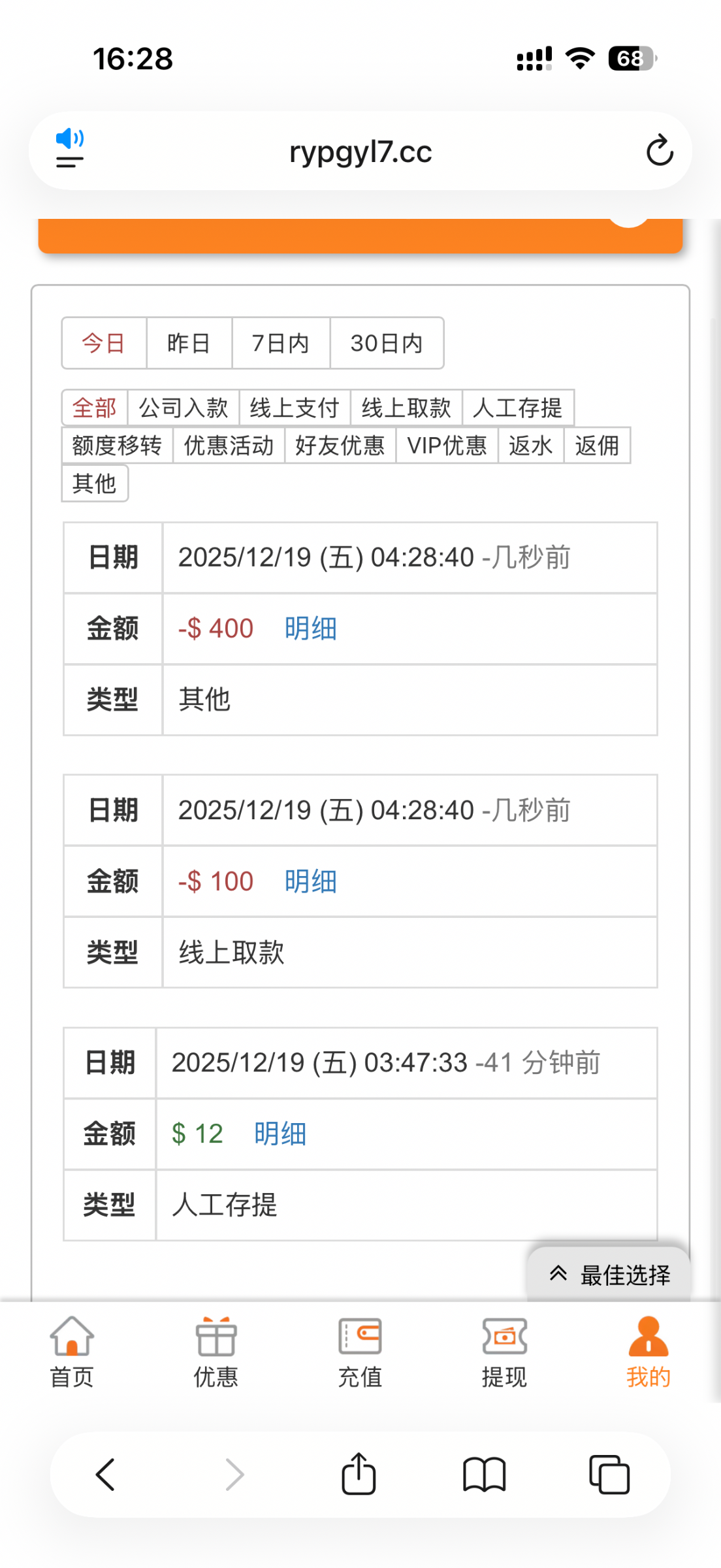This screenshot has height=1568, width=721.
Task: Switch to the 7日内 date range
Action: [x=281, y=343]
